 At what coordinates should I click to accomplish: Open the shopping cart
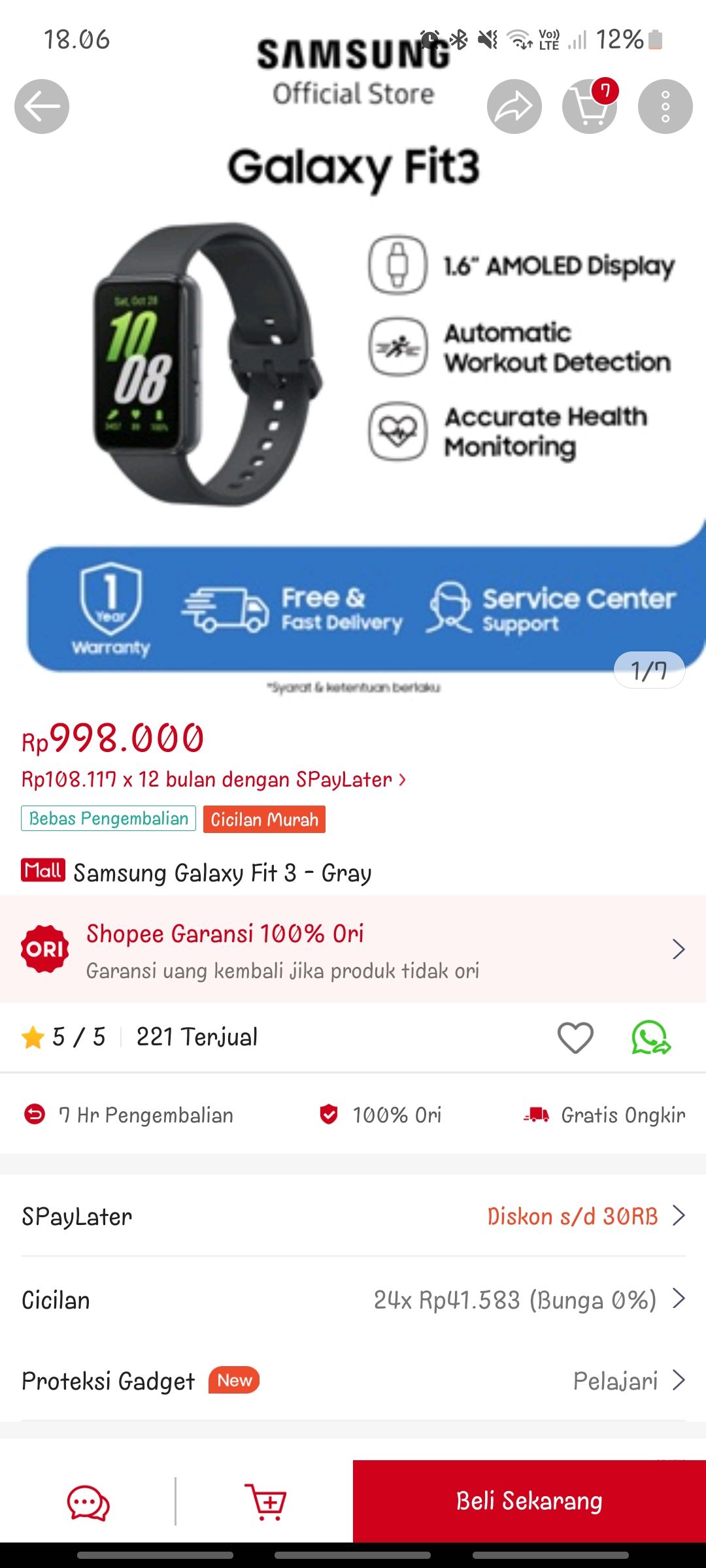pyautogui.click(x=590, y=106)
